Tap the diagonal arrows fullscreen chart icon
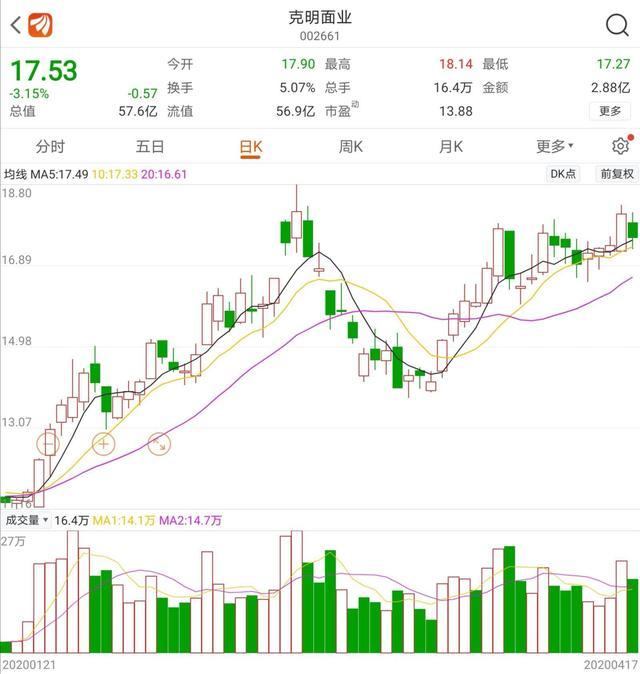This screenshot has width=640, height=674. point(159,442)
